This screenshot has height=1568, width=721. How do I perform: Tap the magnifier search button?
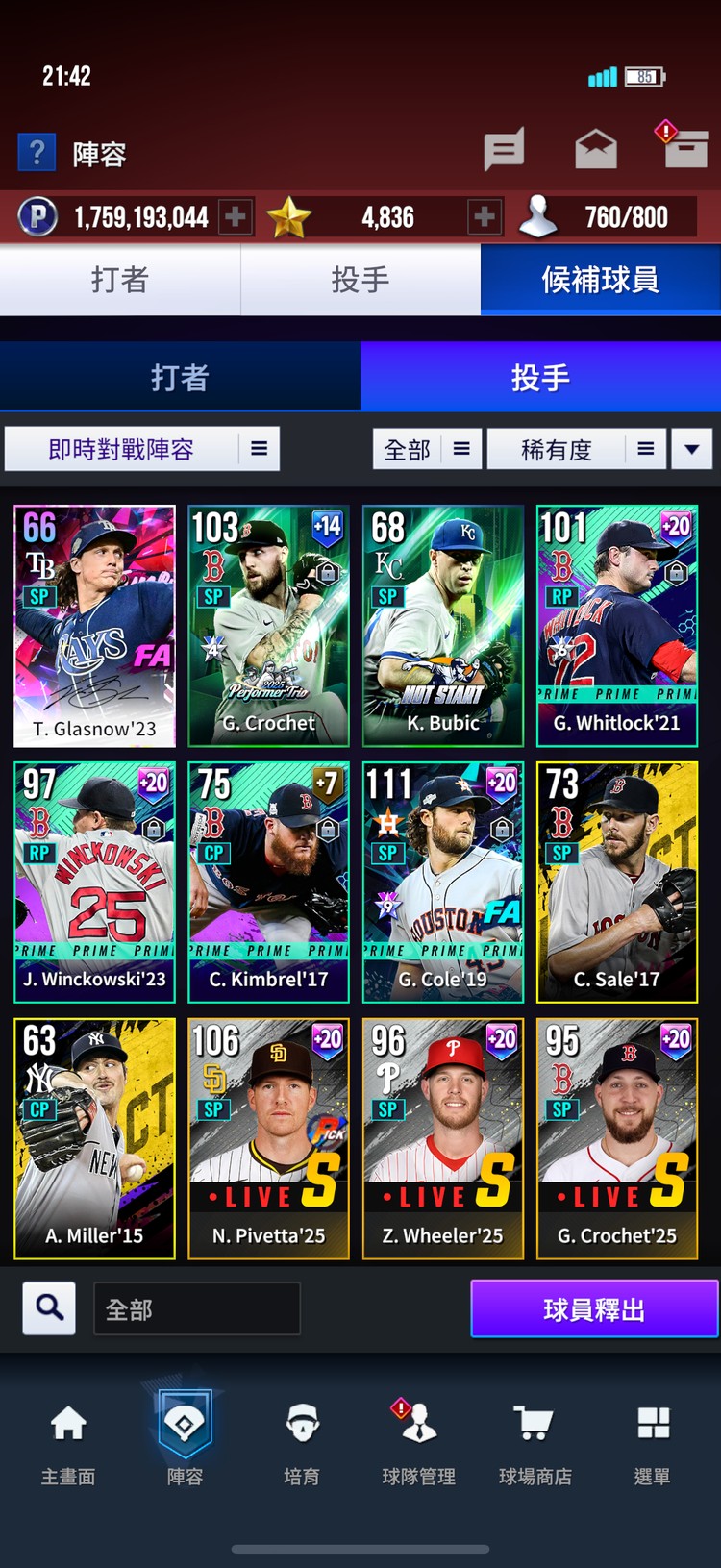click(x=49, y=1307)
